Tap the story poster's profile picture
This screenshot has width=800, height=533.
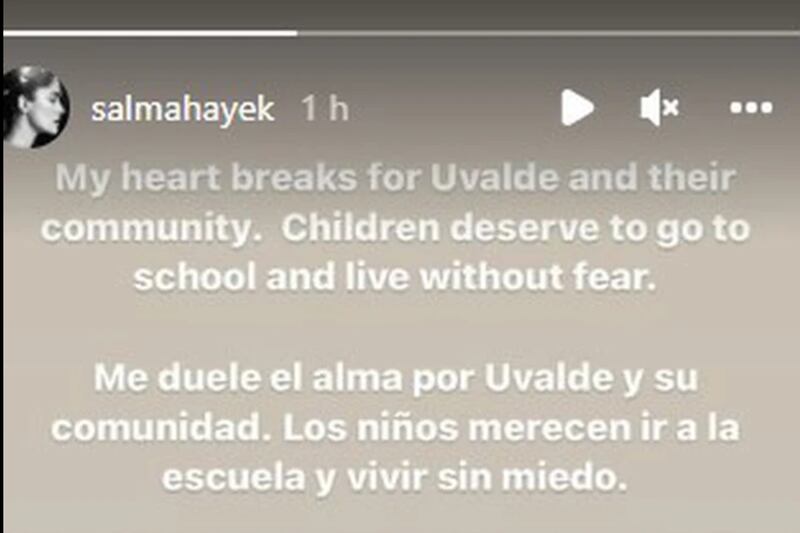click(35, 107)
